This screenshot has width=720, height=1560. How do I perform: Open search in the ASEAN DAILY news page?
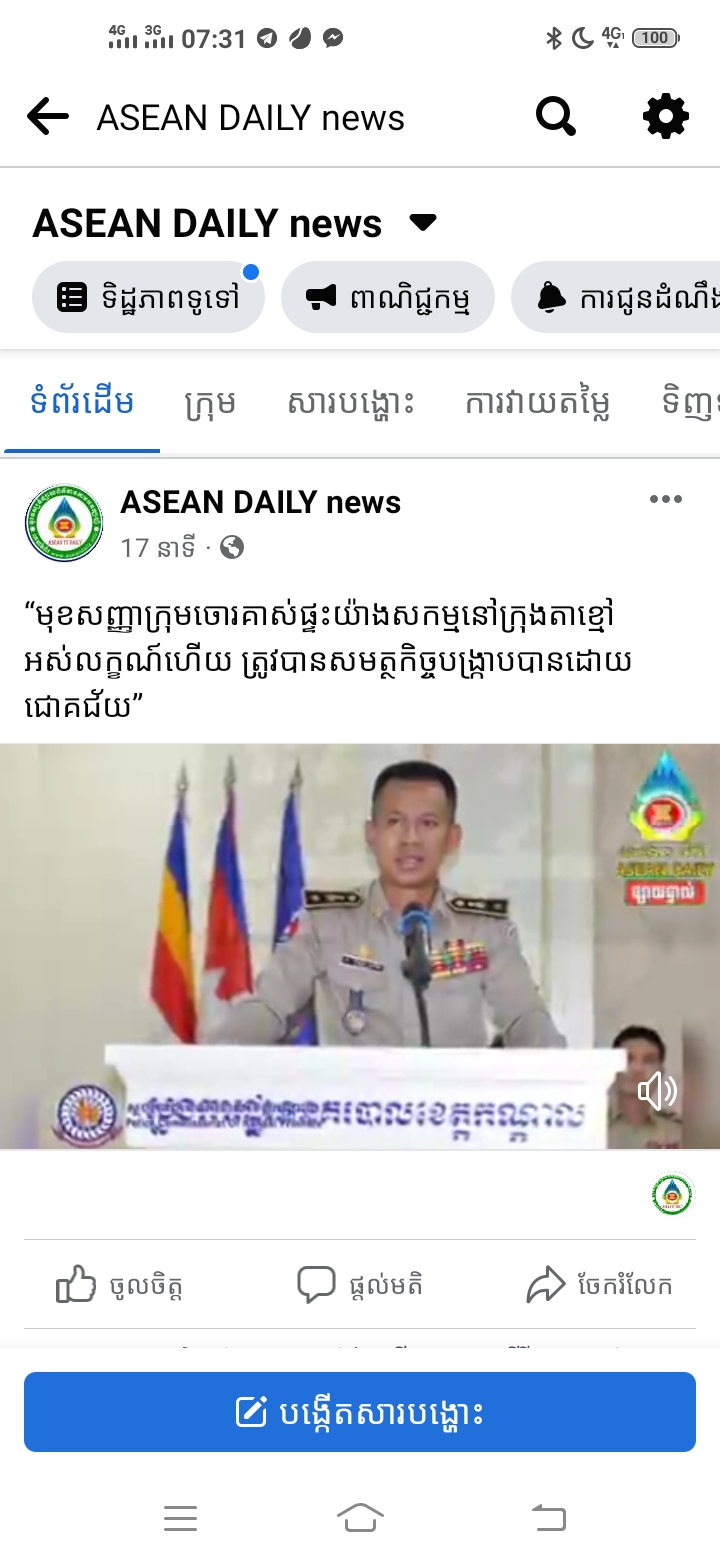[x=556, y=117]
